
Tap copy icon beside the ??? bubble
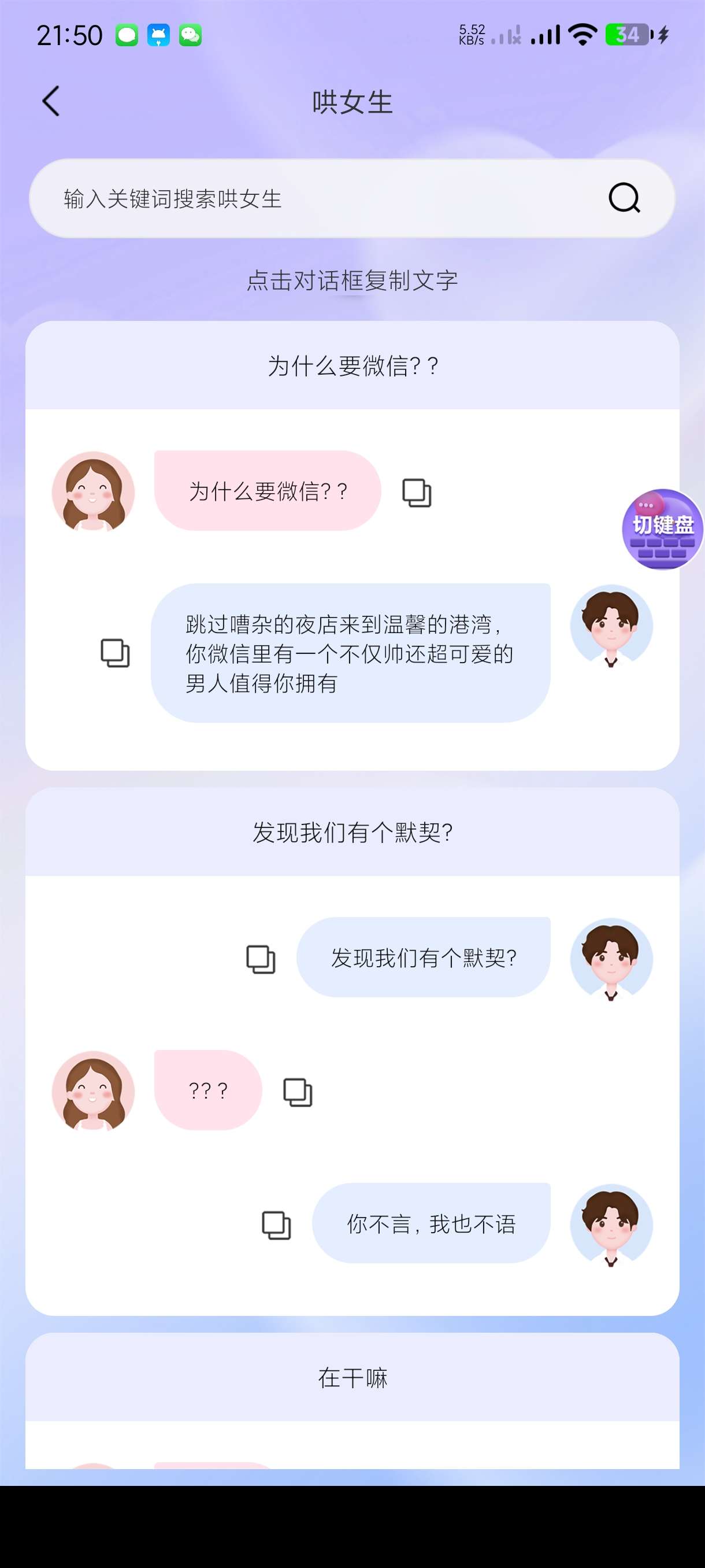[298, 1092]
